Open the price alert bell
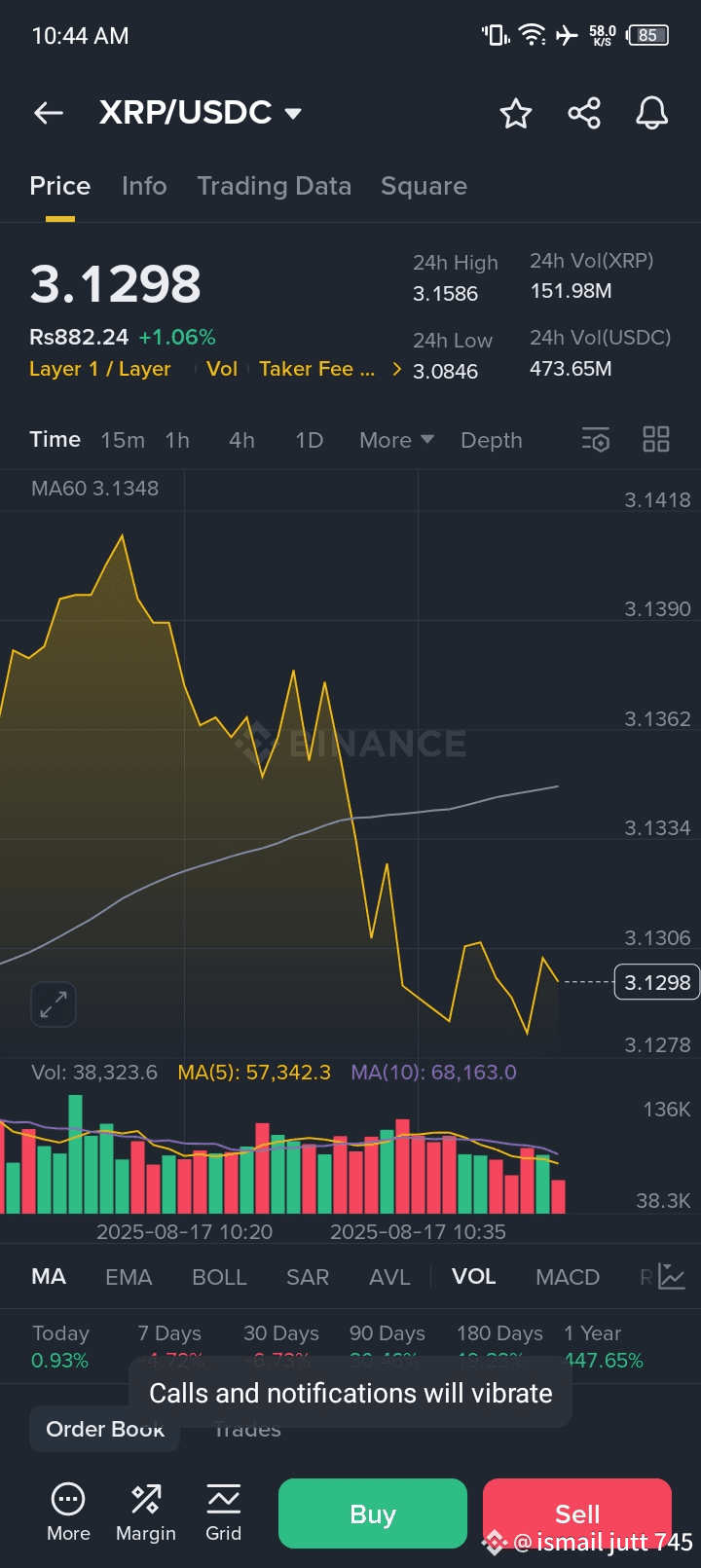 click(x=652, y=114)
